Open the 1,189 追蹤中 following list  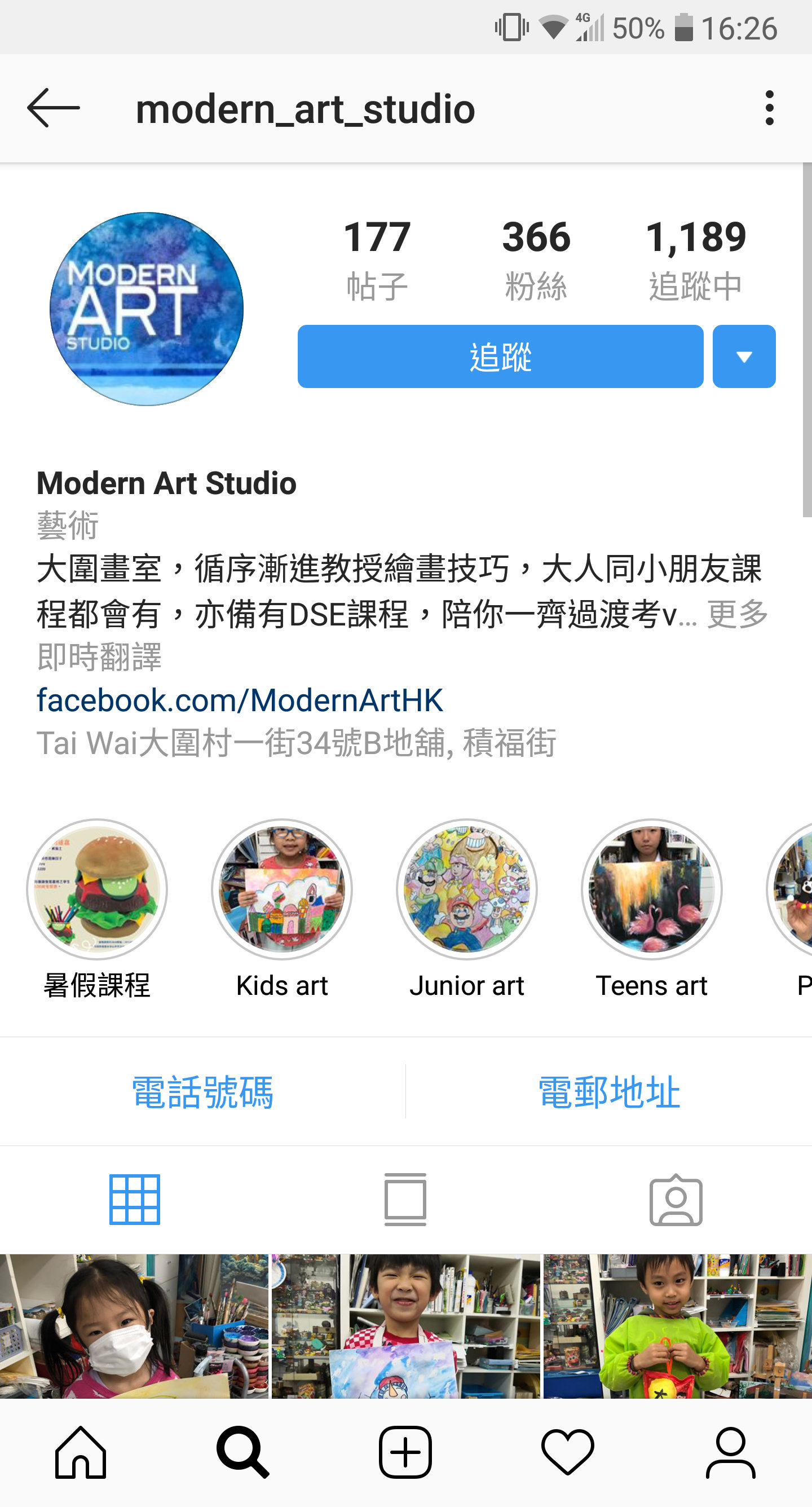(696, 261)
